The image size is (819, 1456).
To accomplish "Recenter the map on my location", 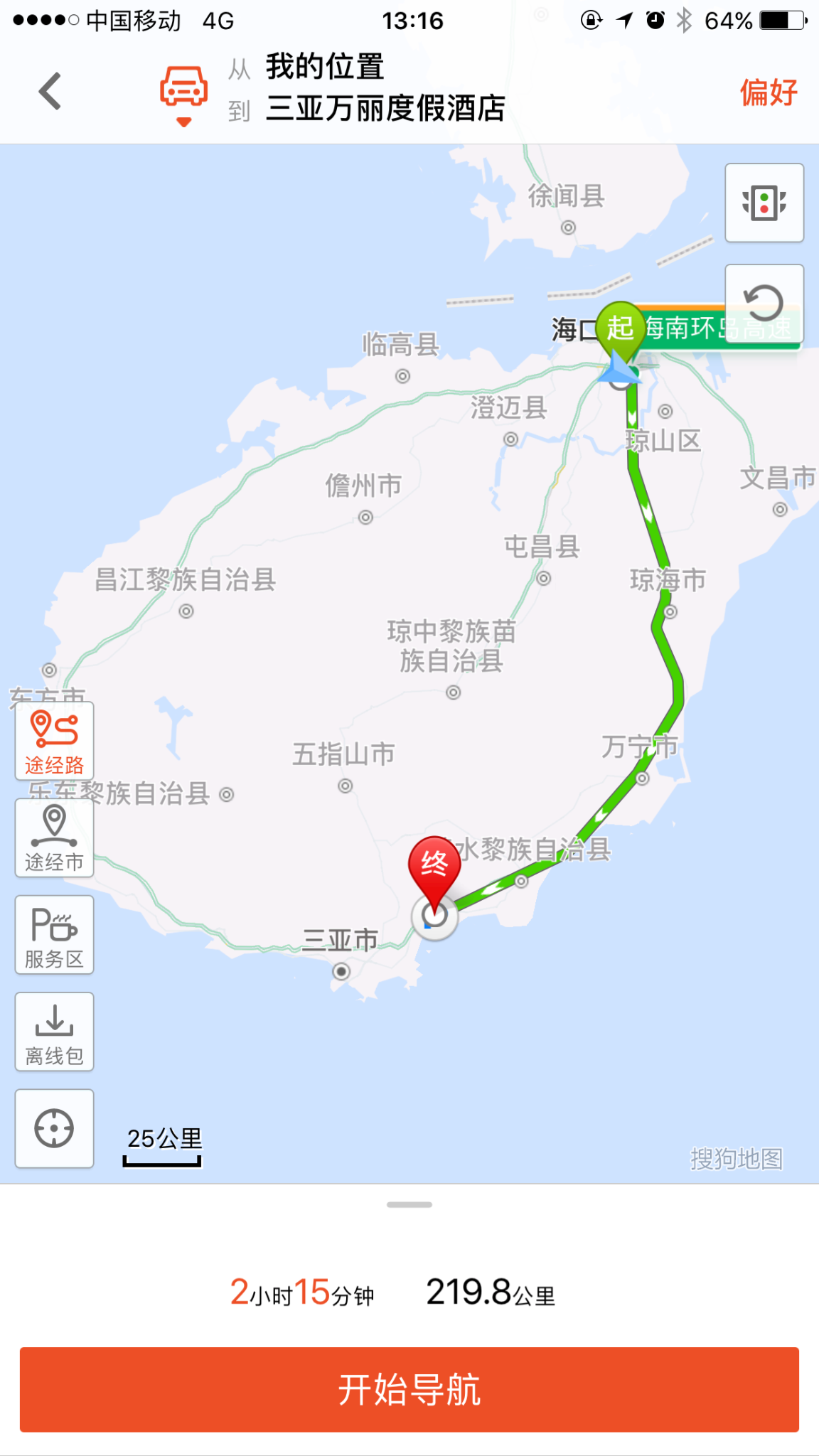I will tap(55, 1128).
